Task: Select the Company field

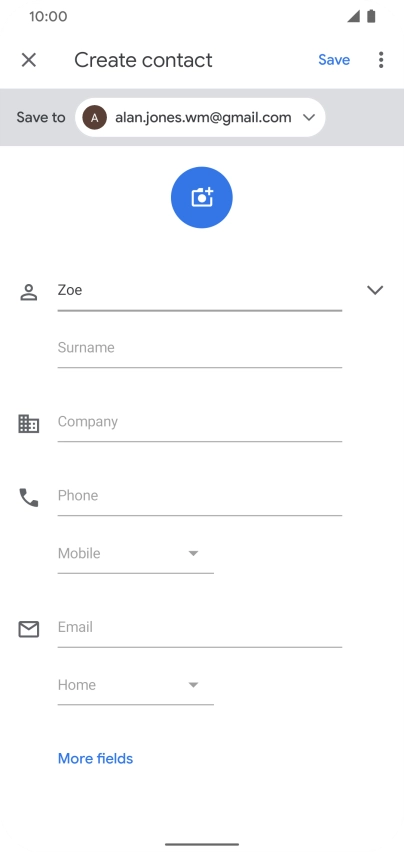Action: pyautogui.click(x=200, y=422)
